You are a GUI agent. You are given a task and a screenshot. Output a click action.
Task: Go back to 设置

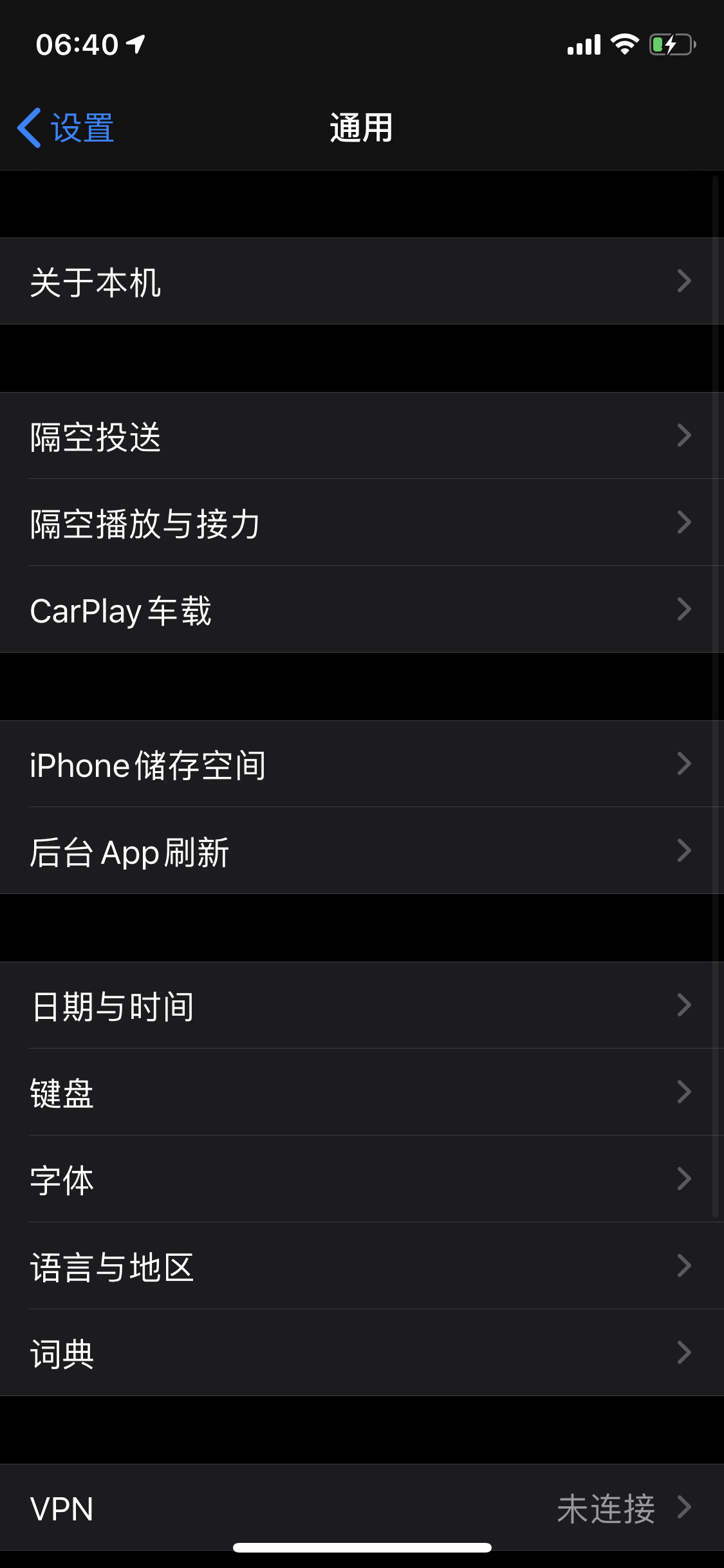pos(66,127)
